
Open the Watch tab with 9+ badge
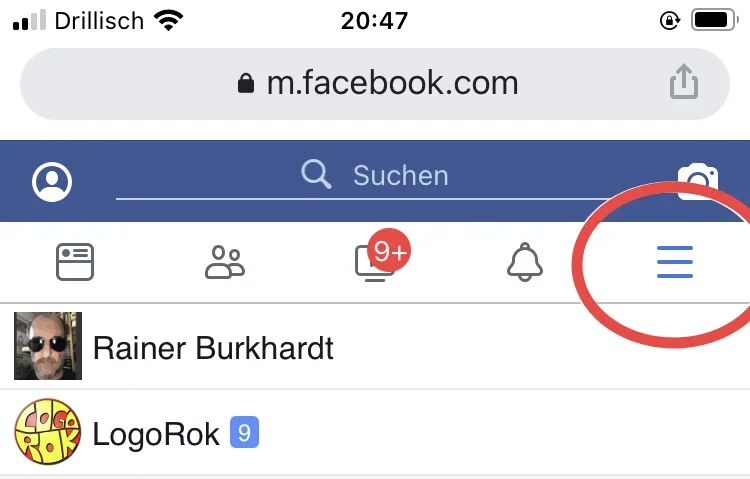click(x=375, y=263)
